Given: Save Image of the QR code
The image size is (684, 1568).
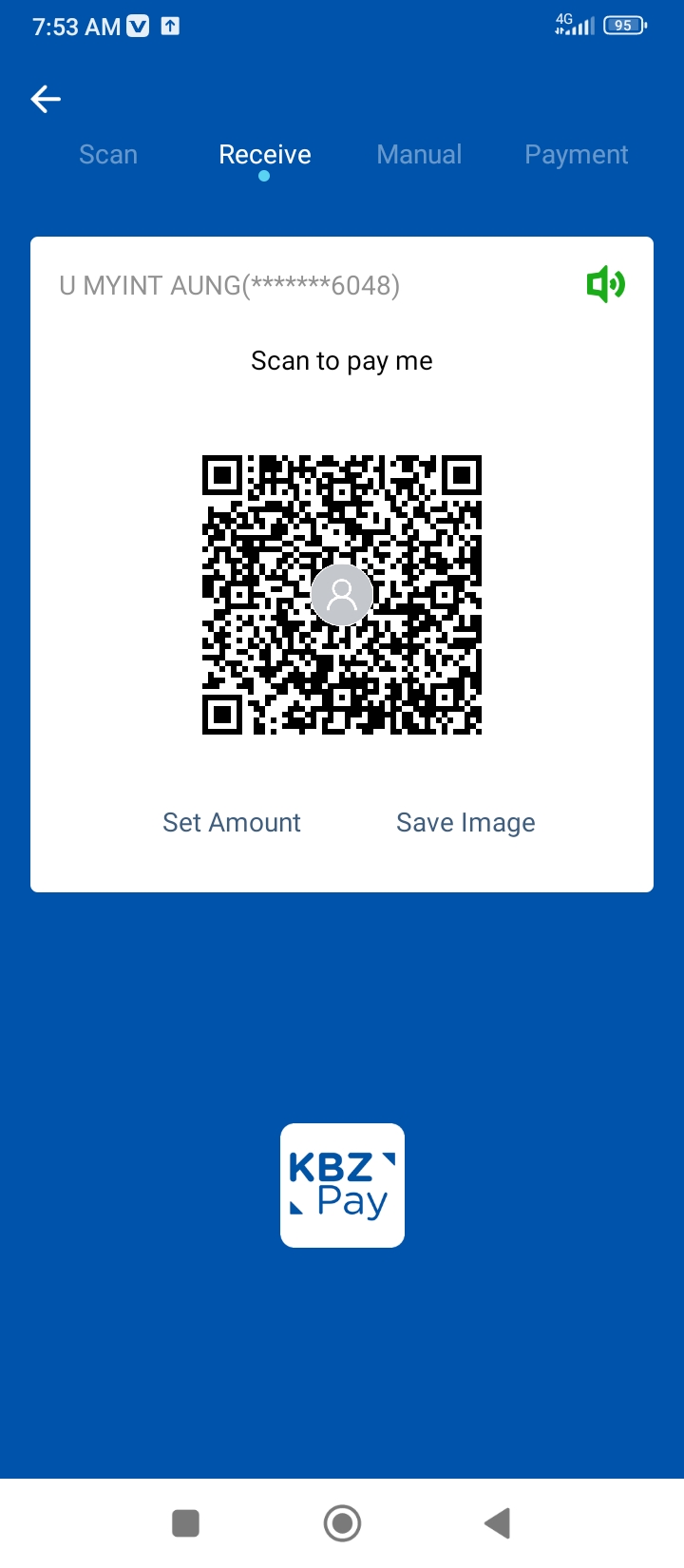Looking at the screenshot, I should [465, 823].
